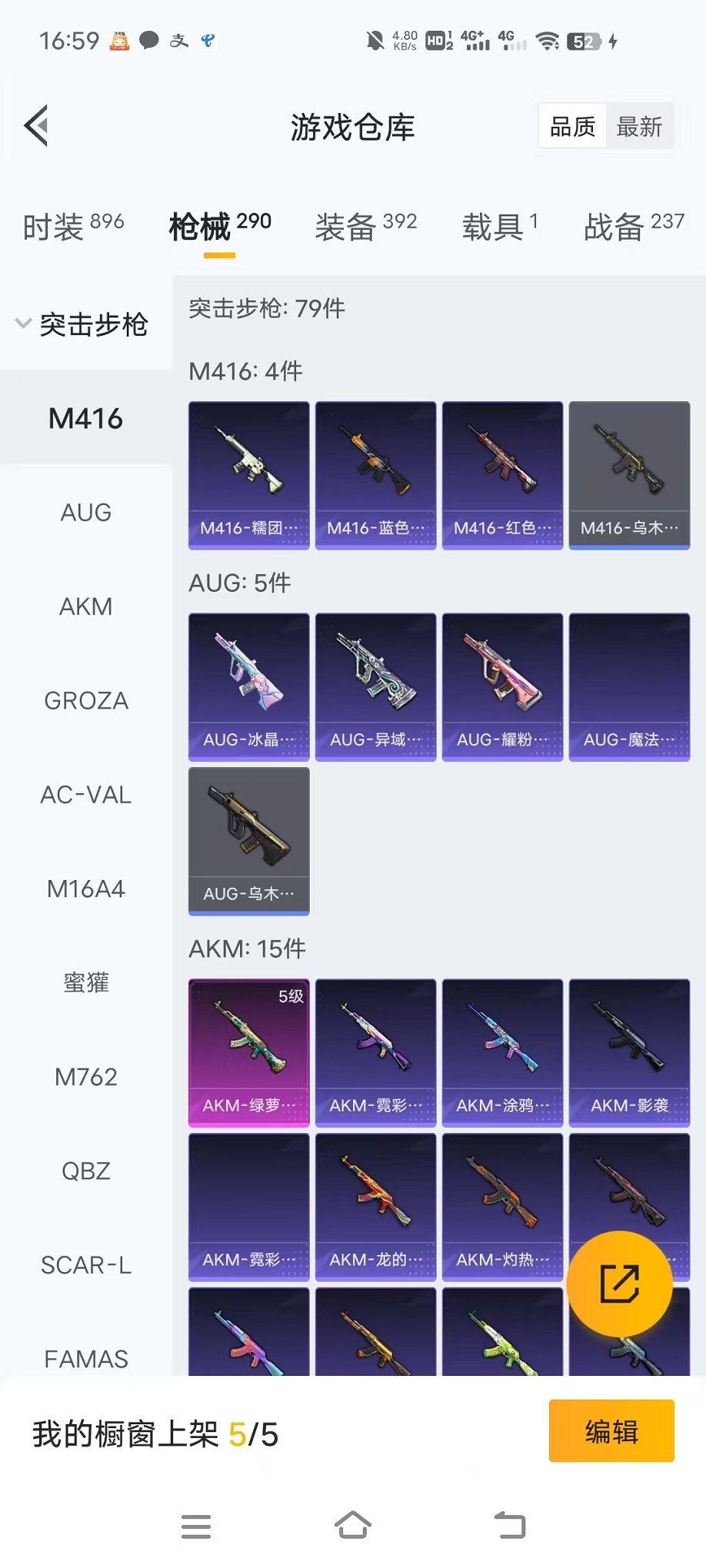This screenshot has width=706, height=1568.
Task: Go to the system home screen
Action: click(353, 1525)
